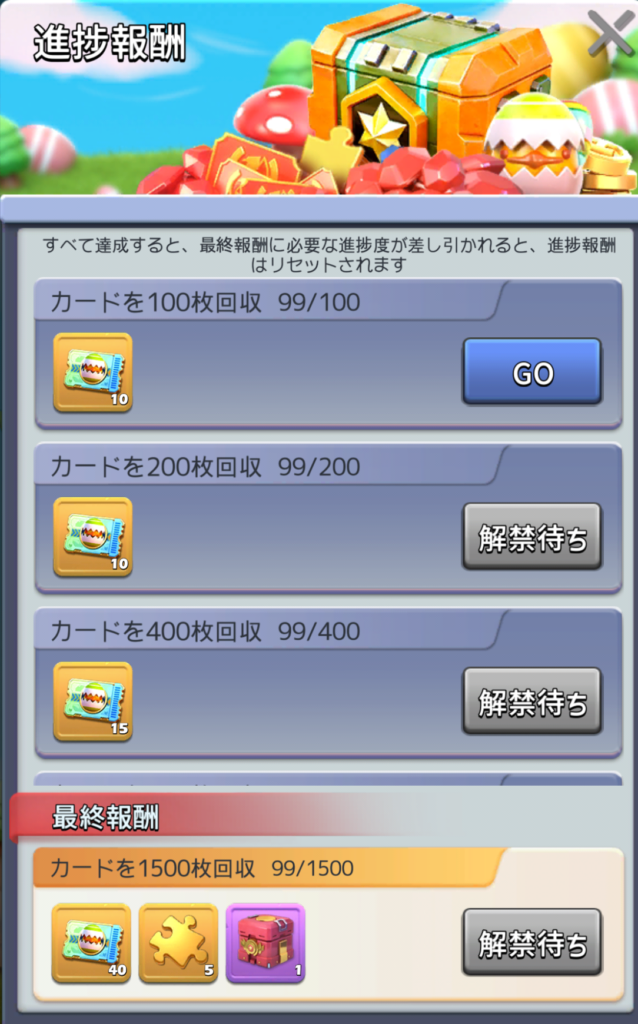View the 40-ticket final reward item

point(92,942)
